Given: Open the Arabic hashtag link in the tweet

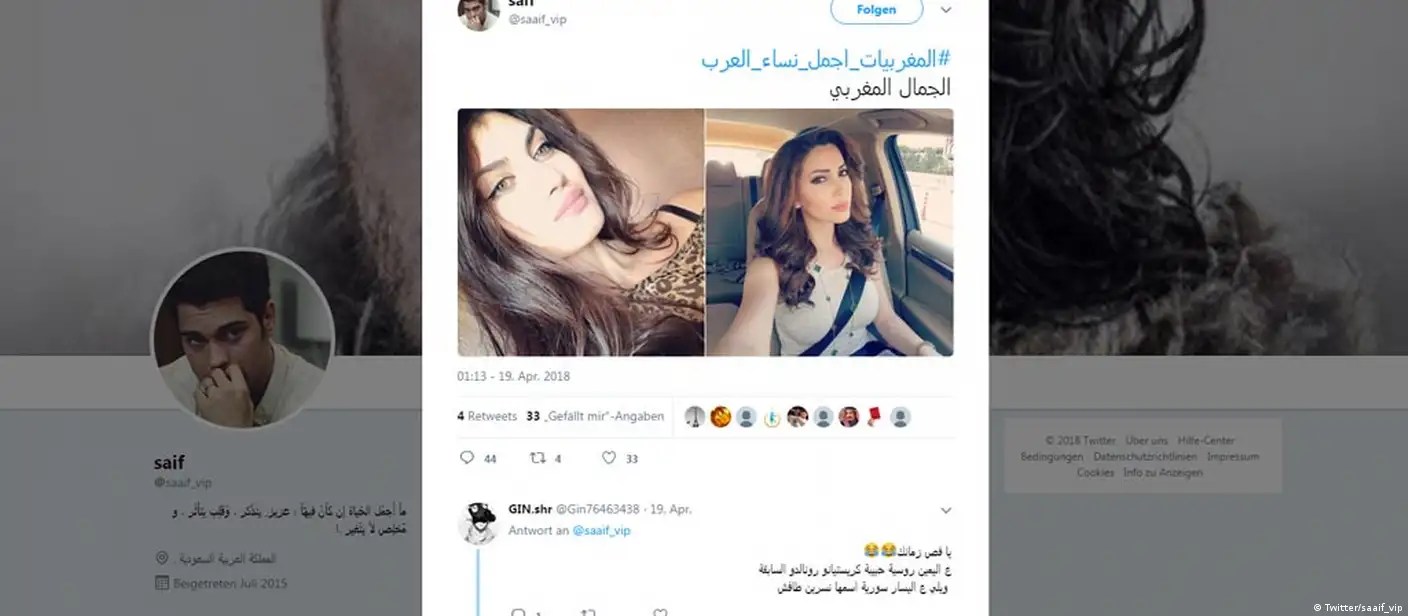Looking at the screenshot, I should pyautogui.click(x=827, y=59).
